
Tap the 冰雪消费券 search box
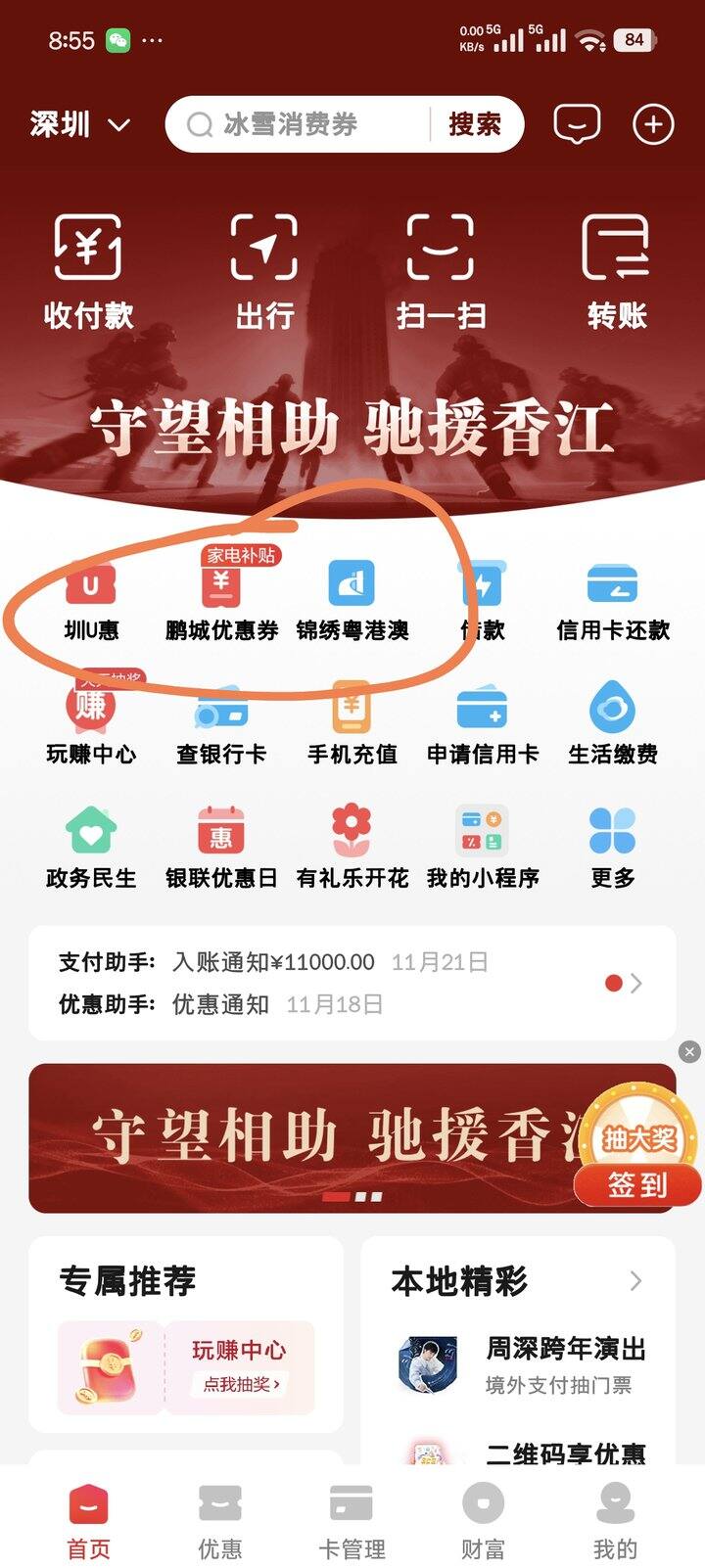coord(294,124)
